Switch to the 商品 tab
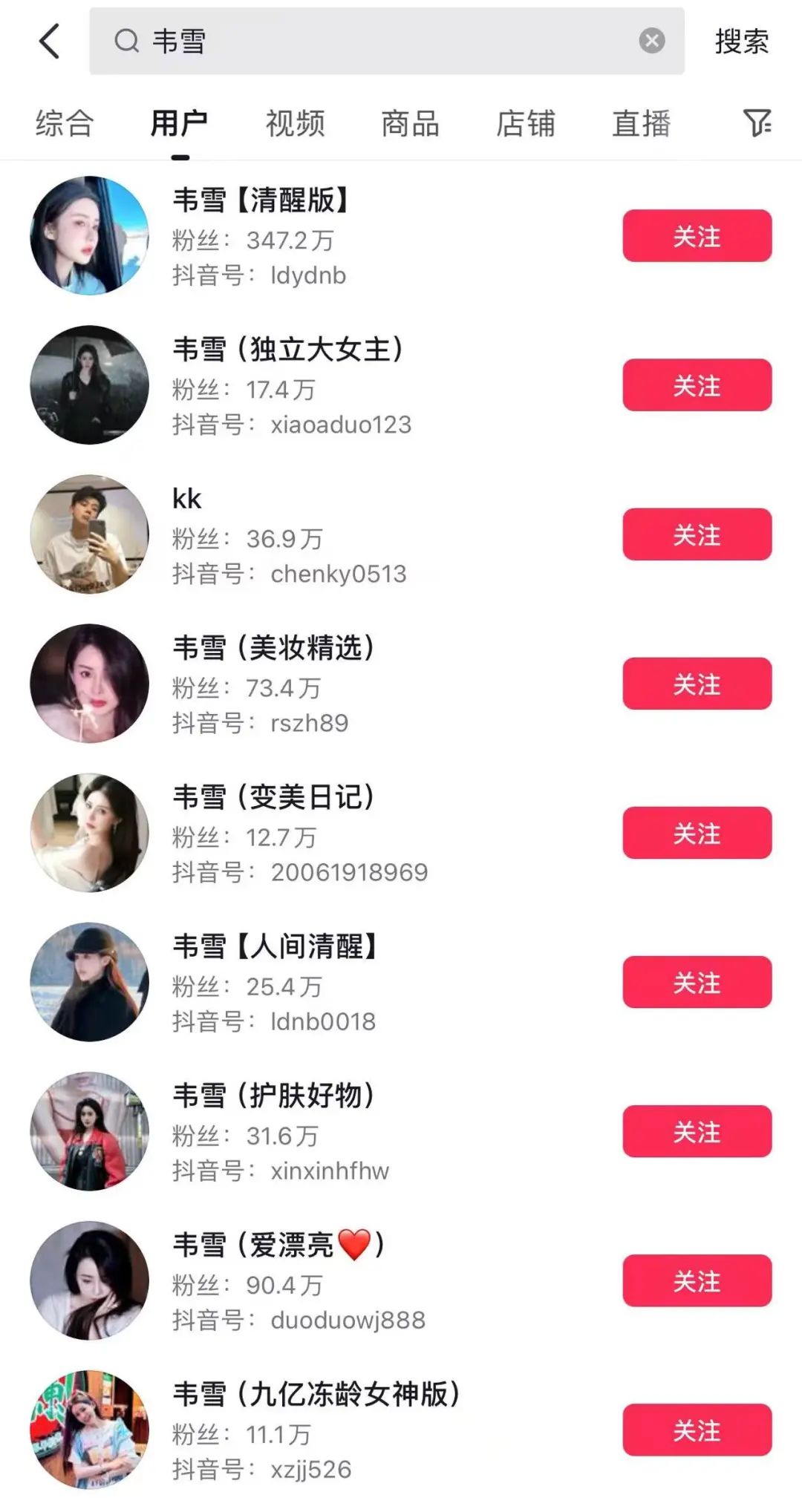Viewport: 802px width, 1512px height. [x=410, y=123]
